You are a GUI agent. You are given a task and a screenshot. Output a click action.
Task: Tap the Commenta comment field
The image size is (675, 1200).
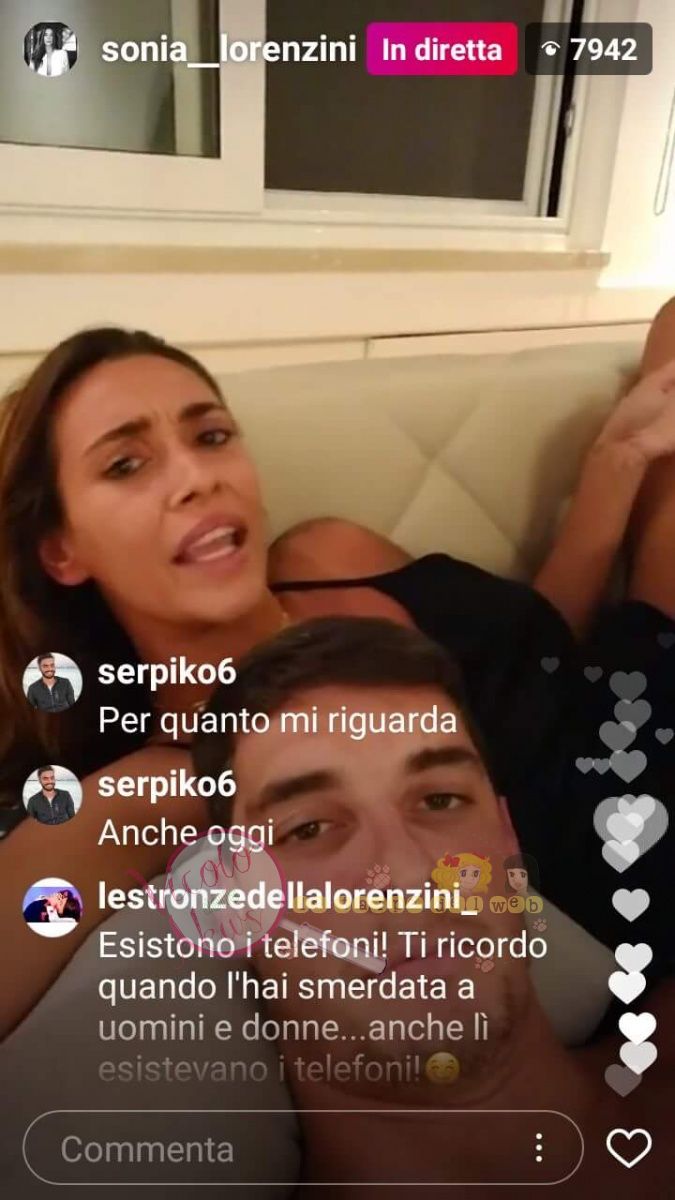[x=280, y=1148]
